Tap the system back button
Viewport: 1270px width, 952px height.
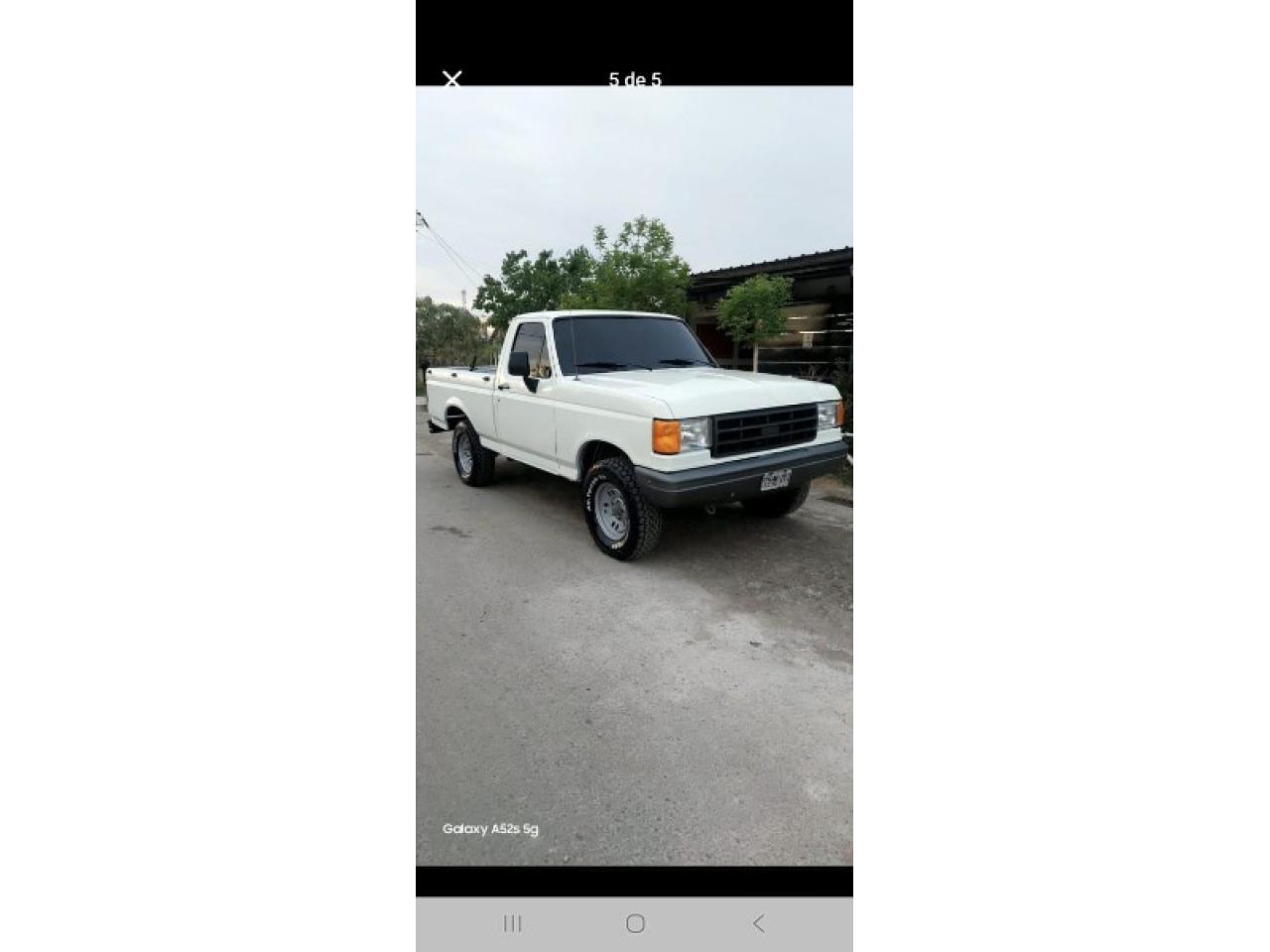tap(758, 923)
